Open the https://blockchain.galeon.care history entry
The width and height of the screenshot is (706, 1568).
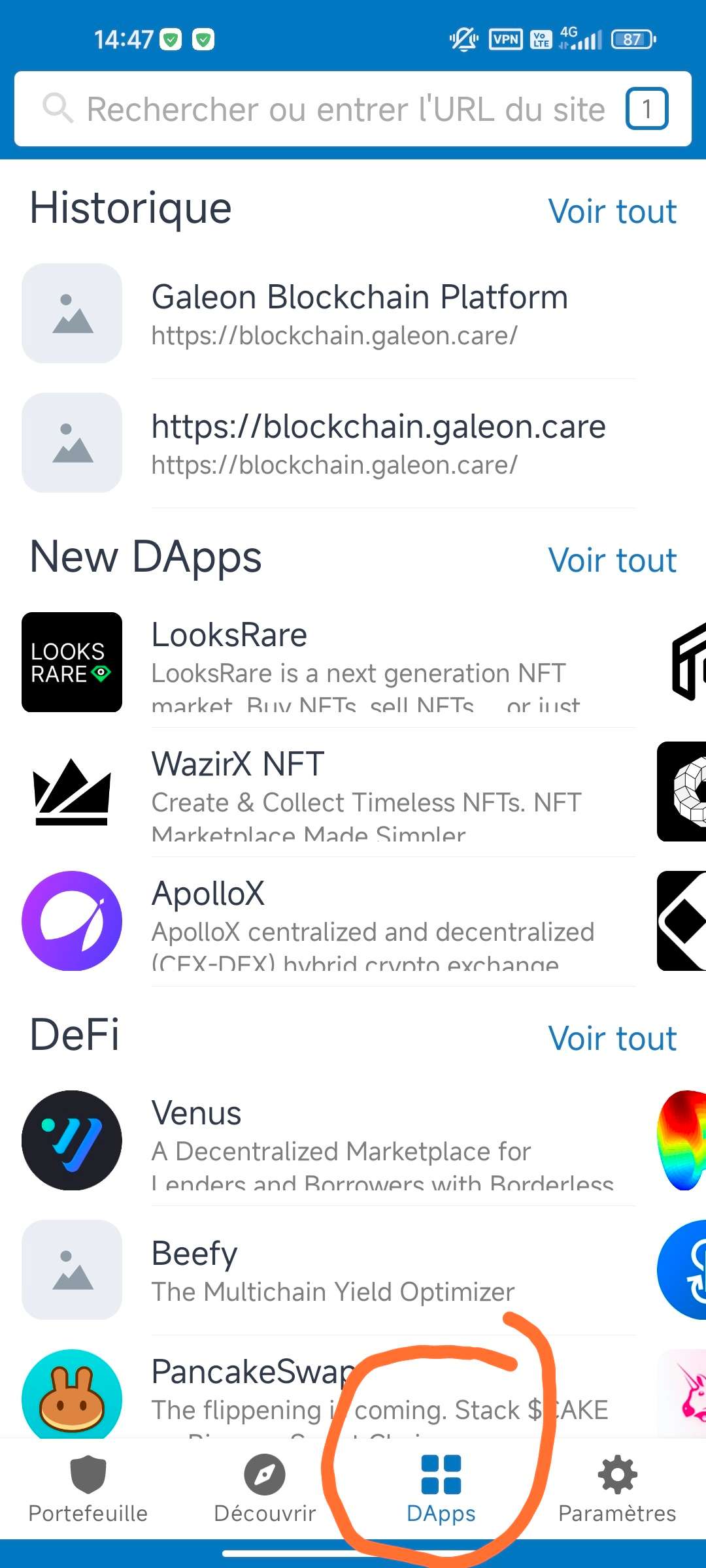point(378,443)
